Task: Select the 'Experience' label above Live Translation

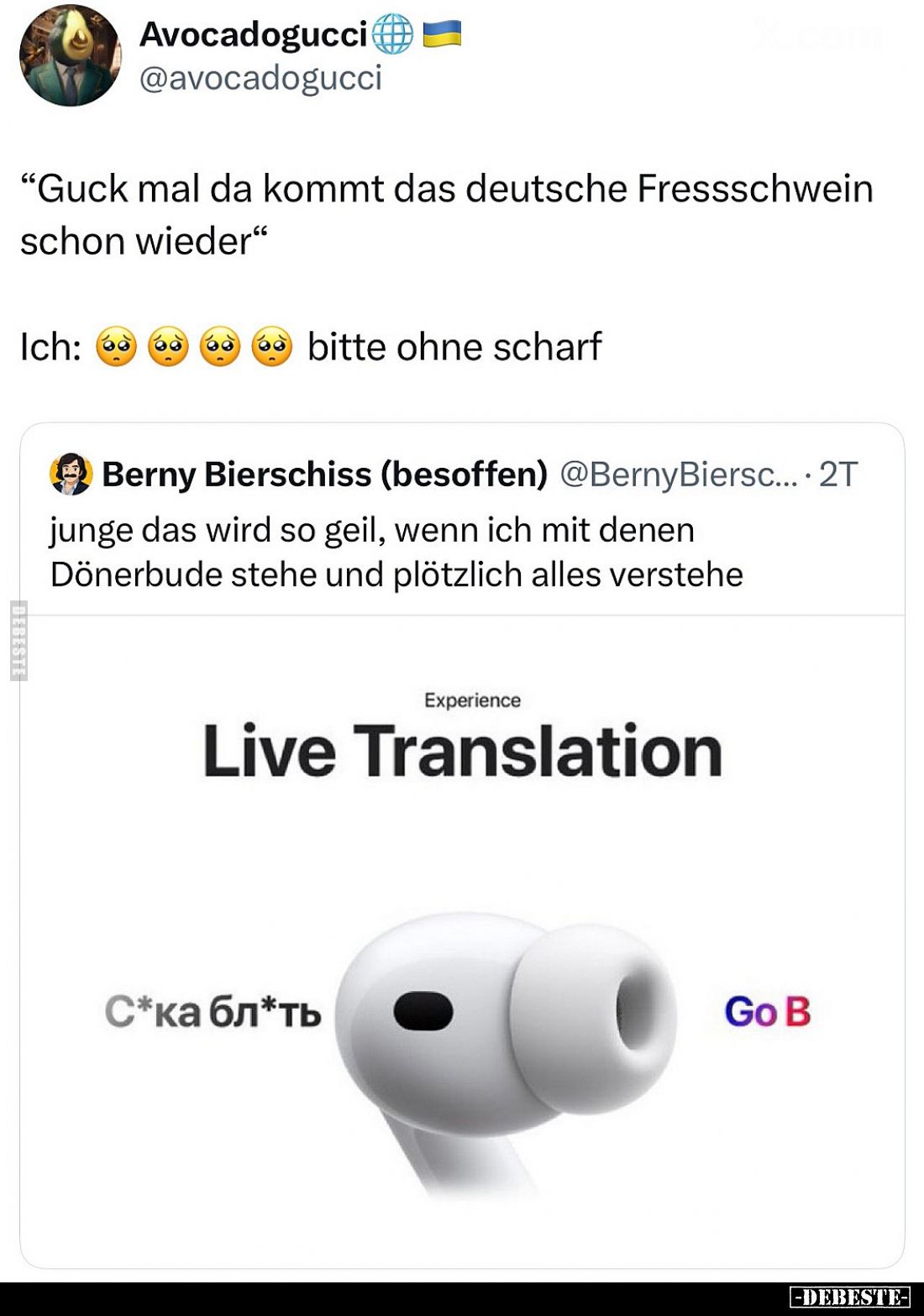Action: [472, 698]
